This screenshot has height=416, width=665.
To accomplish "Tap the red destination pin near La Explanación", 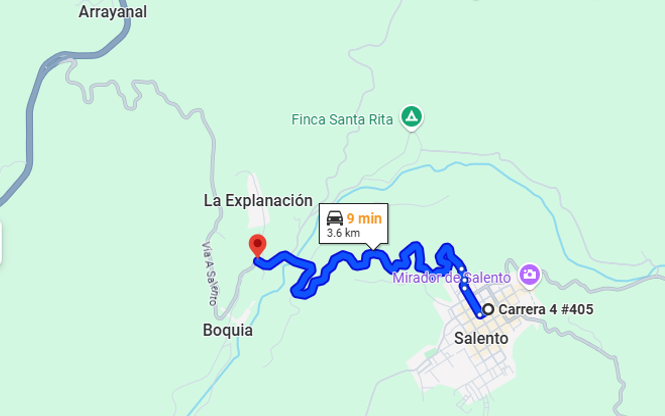I will tap(257, 245).
